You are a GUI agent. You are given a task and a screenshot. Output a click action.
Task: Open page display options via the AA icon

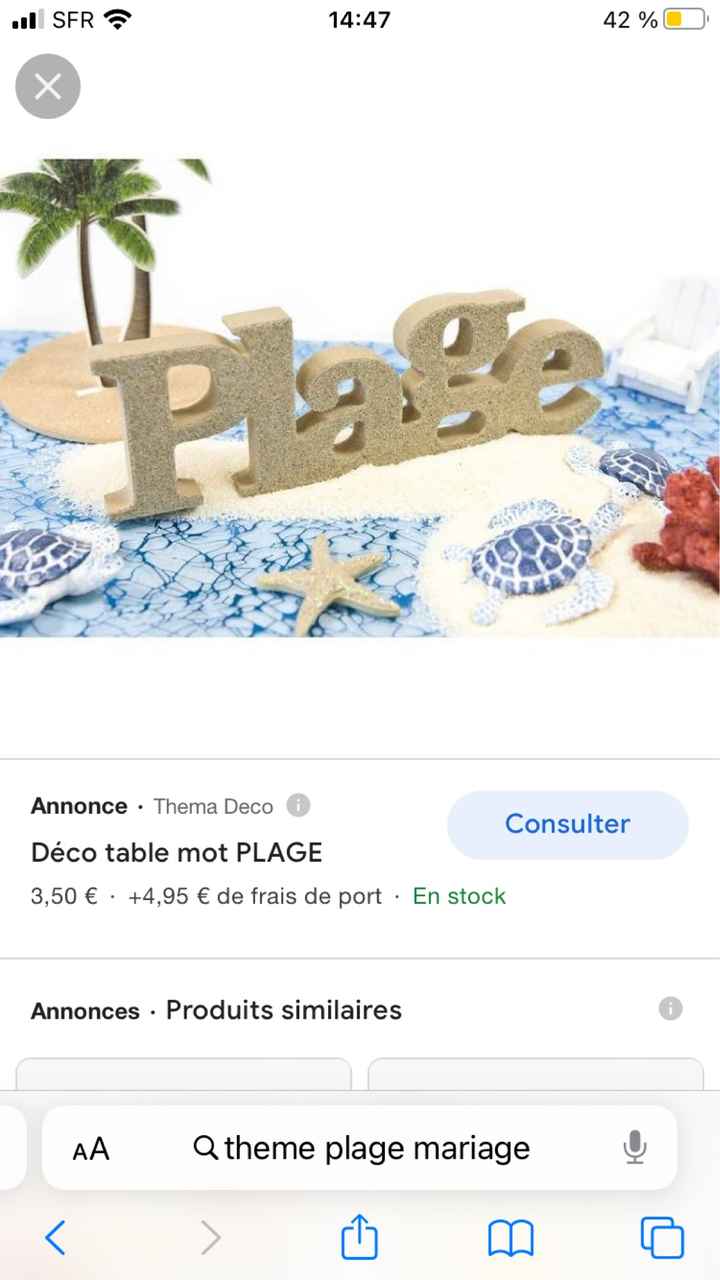point(90,1148)
